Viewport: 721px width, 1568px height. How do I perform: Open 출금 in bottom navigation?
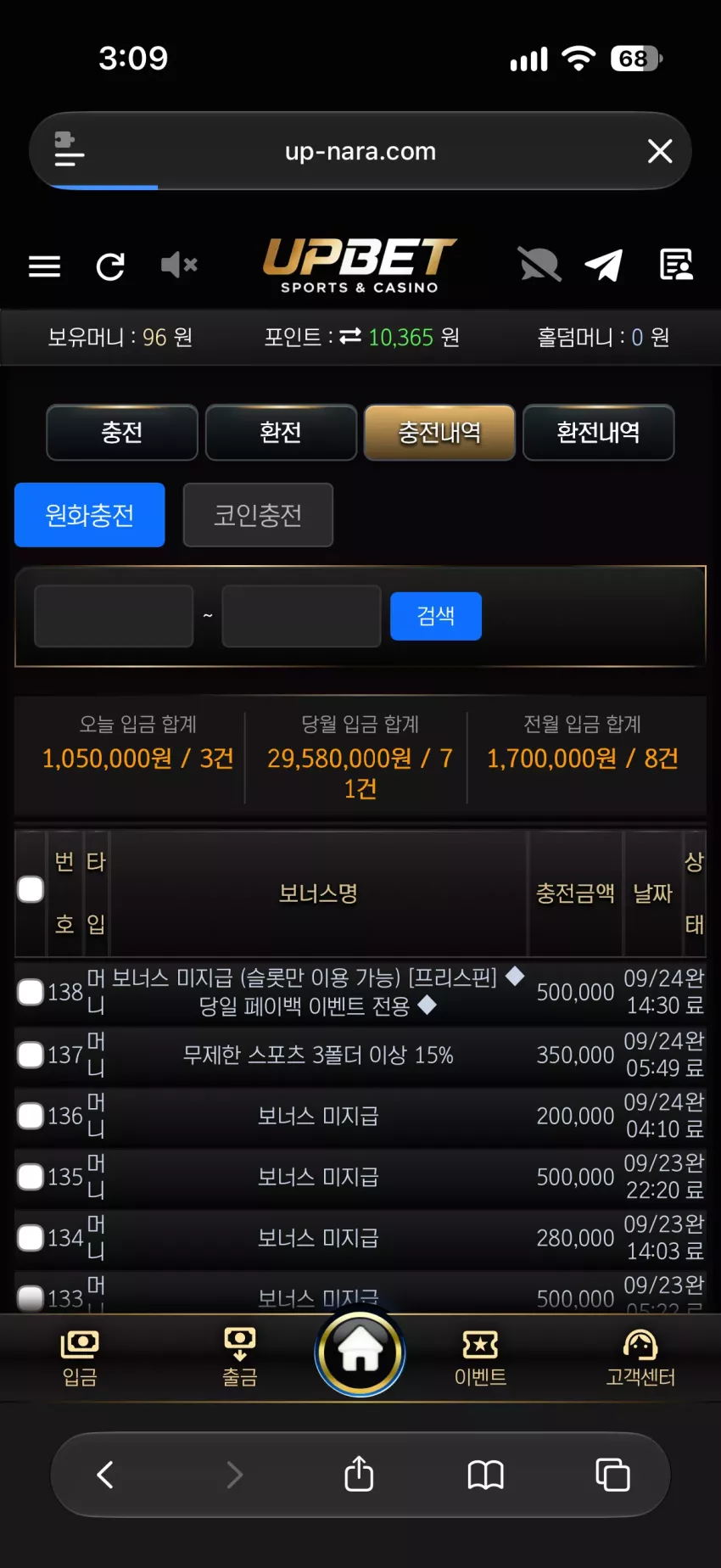240,1358
